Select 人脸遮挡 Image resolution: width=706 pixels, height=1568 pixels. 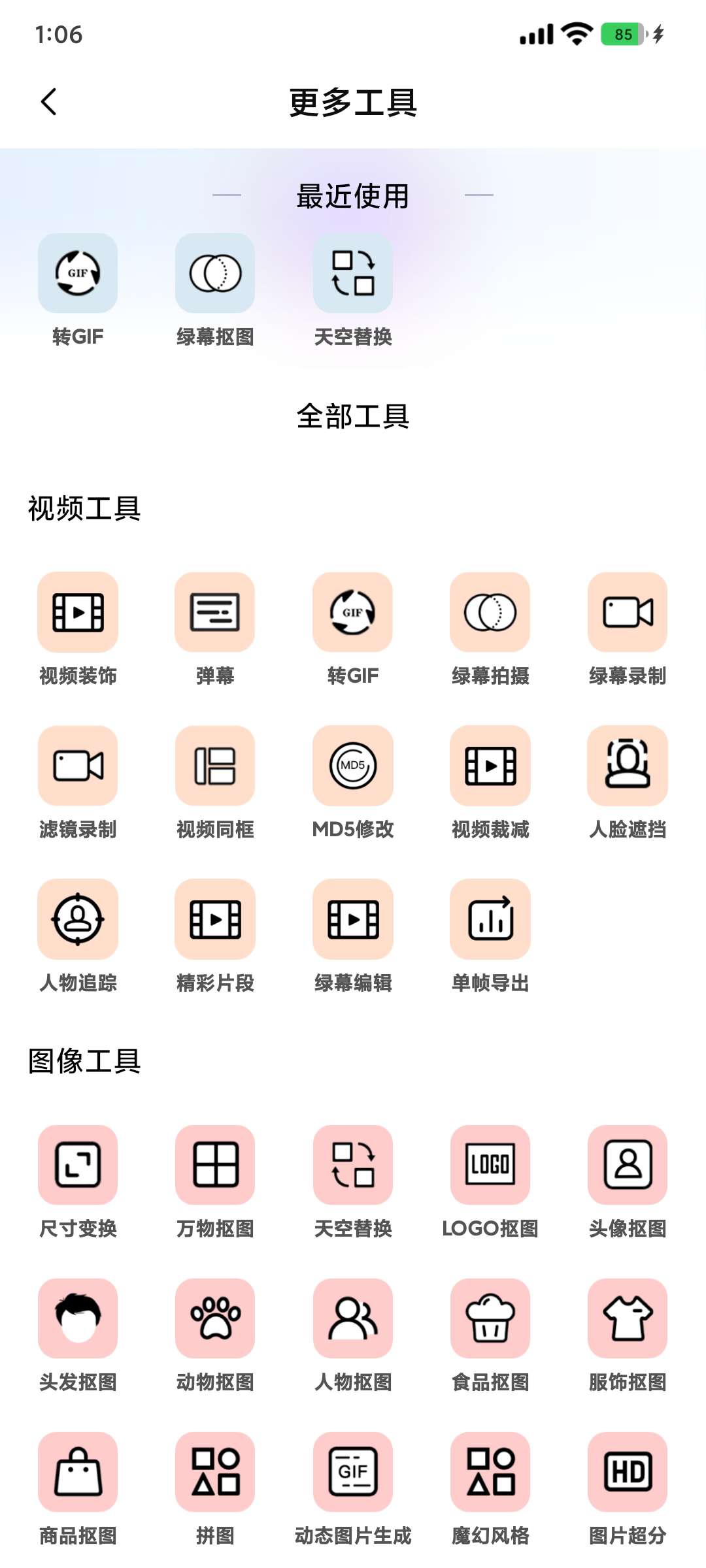coord(628,766)
